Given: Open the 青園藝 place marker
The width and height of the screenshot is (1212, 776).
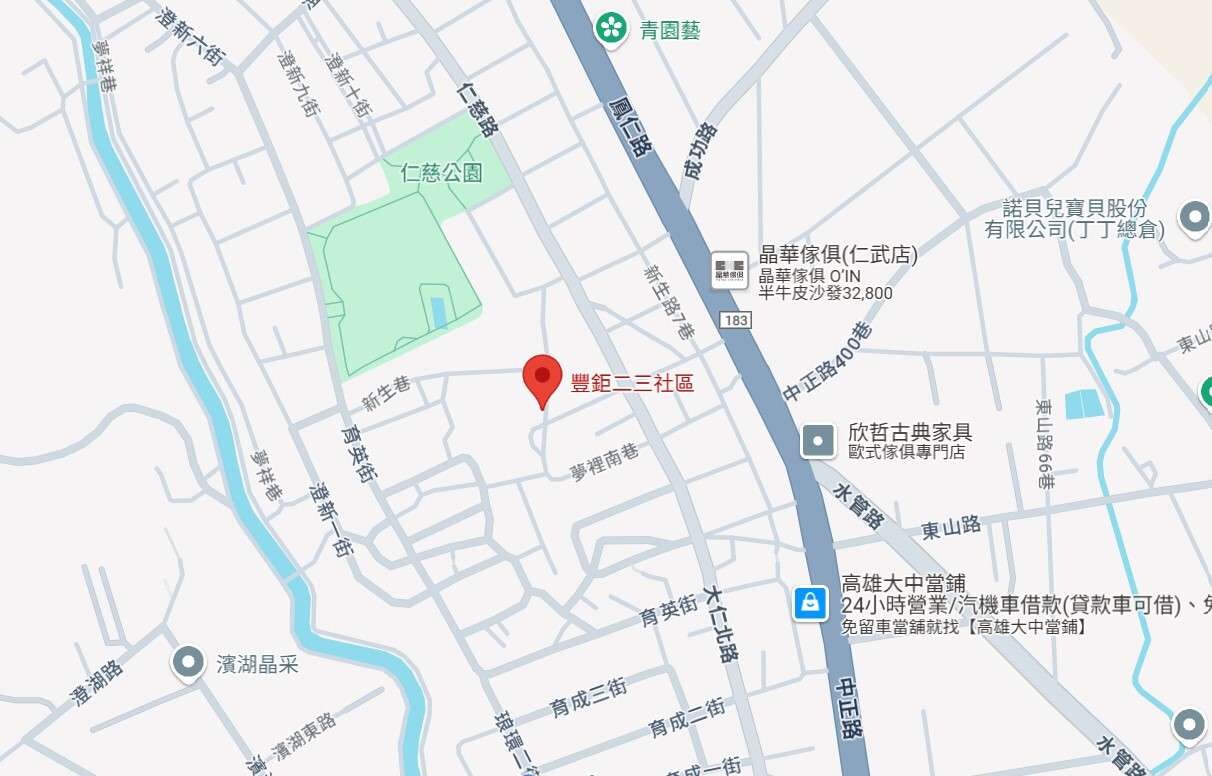Looking at the screenshot, I should (611, 28).
